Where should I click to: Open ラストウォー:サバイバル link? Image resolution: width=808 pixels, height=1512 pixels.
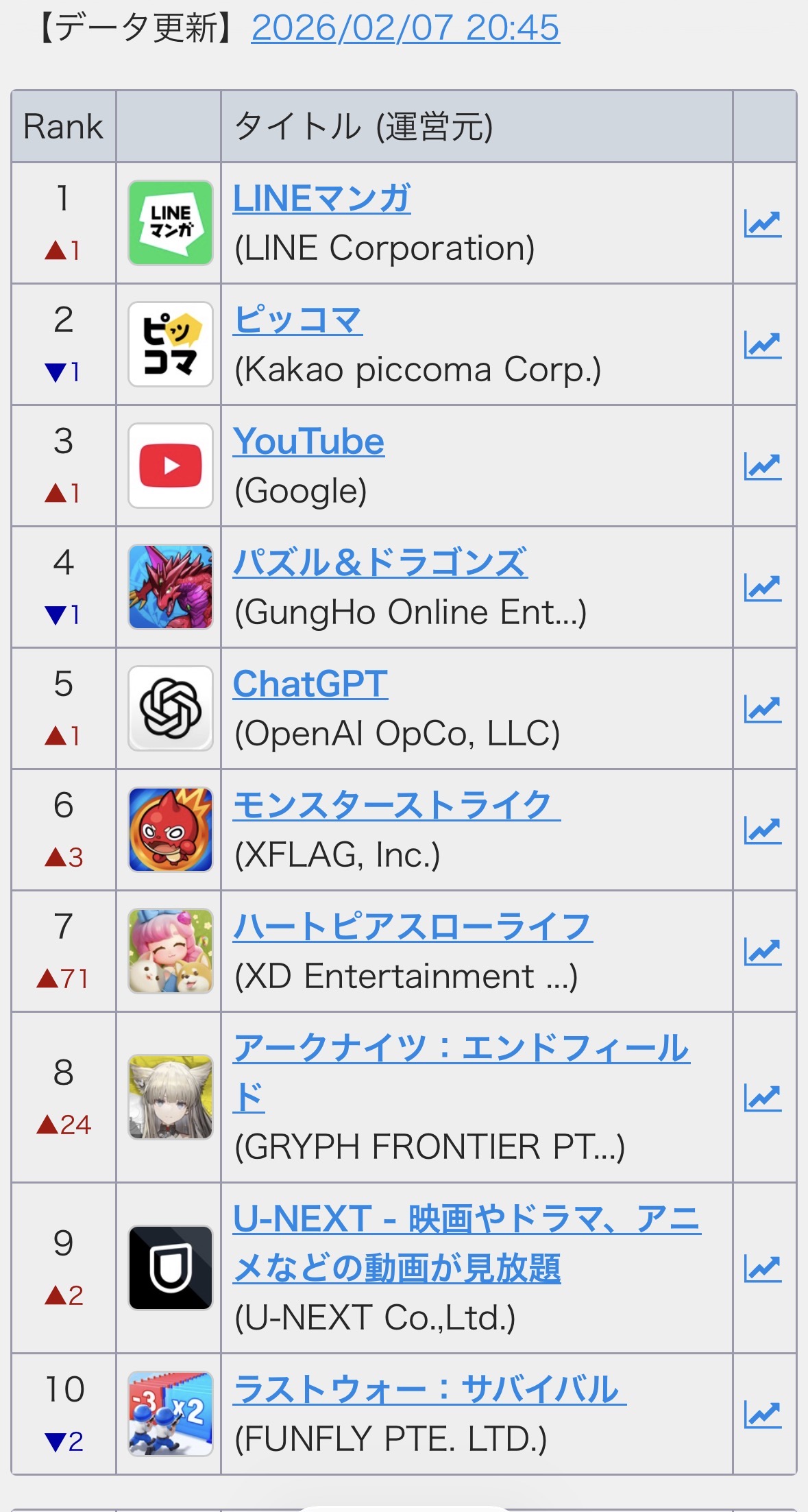point(429,1390)
